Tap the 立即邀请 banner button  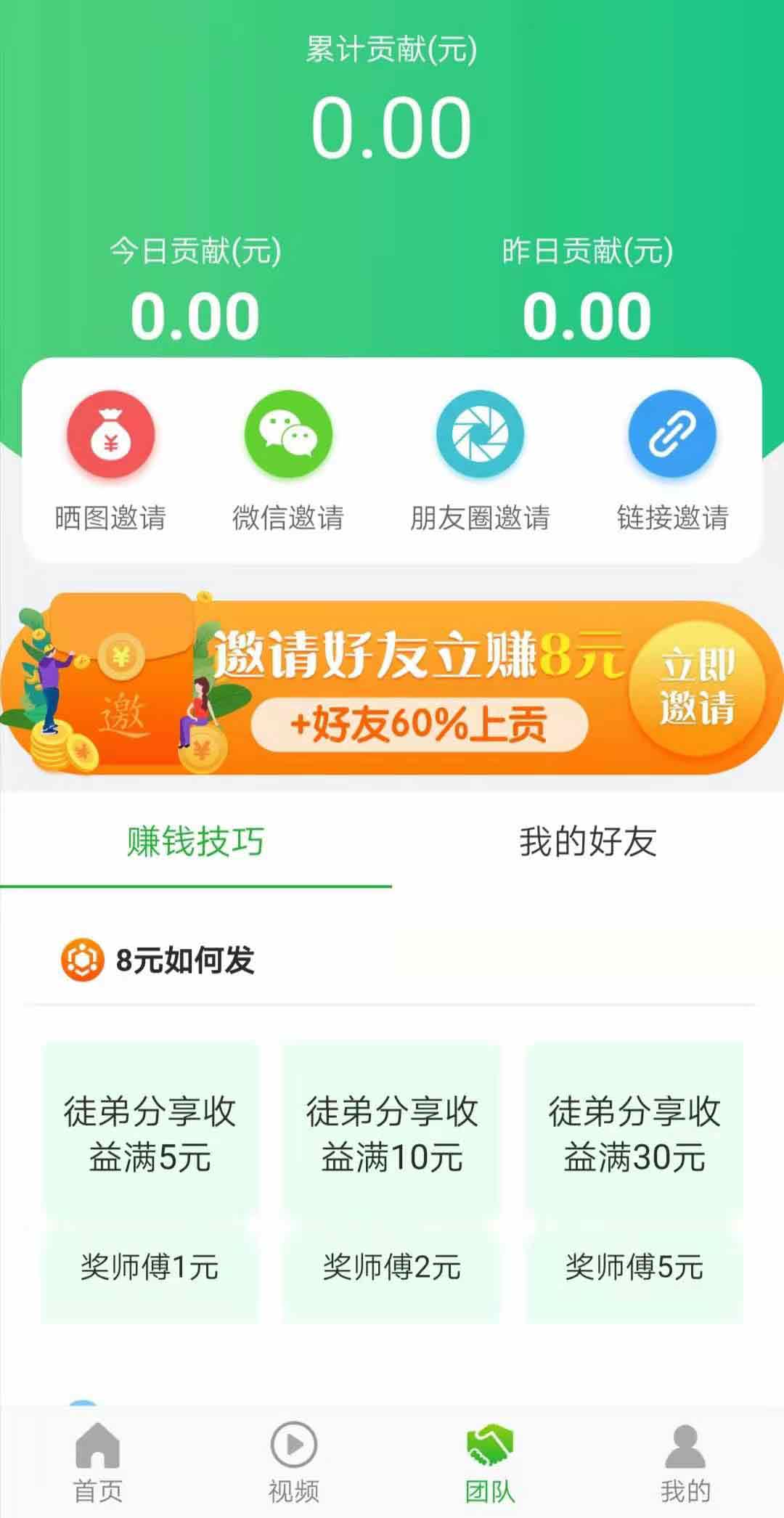(697, 687)
